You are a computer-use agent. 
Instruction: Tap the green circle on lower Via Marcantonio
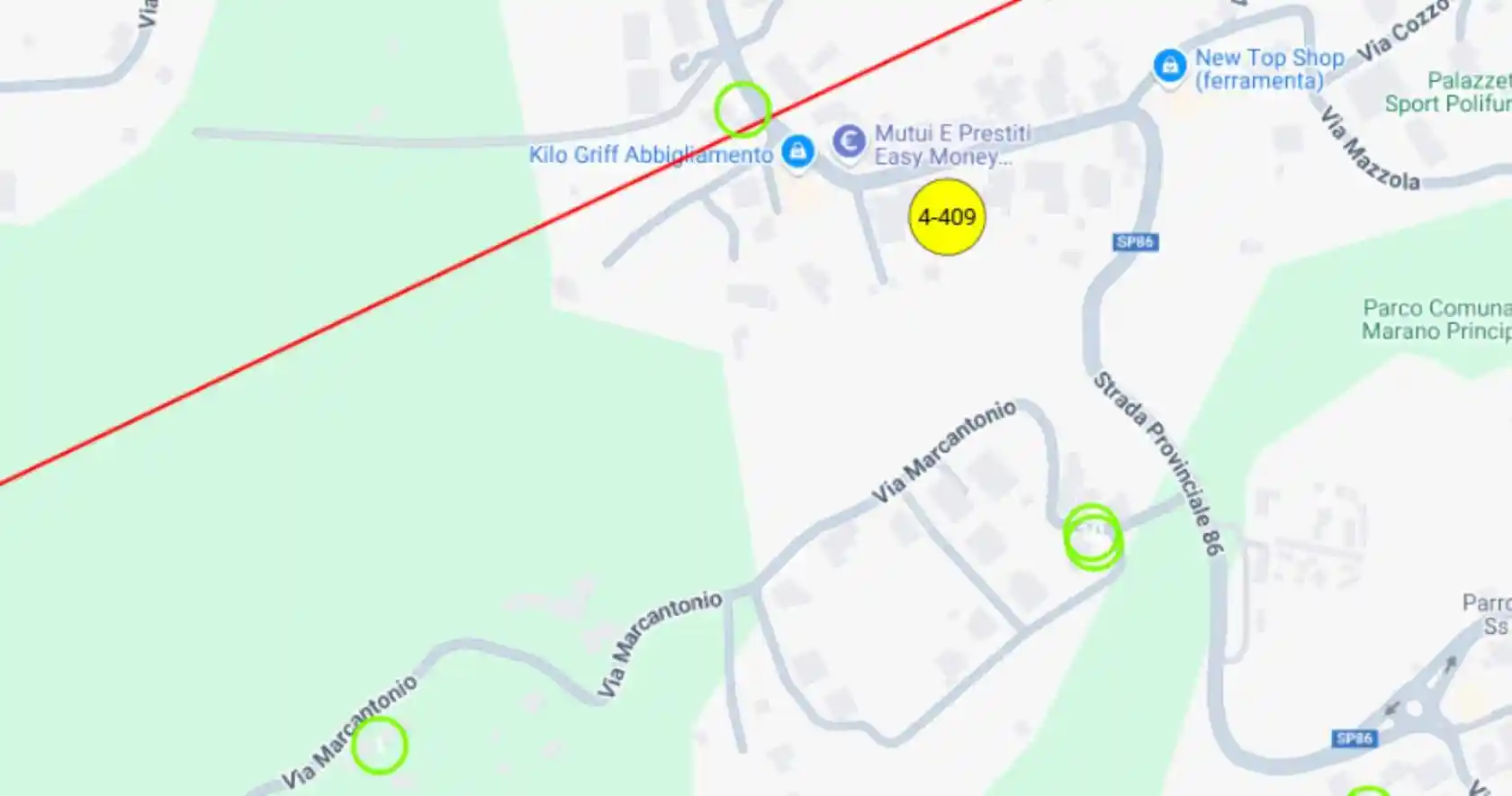click(379, 745)
